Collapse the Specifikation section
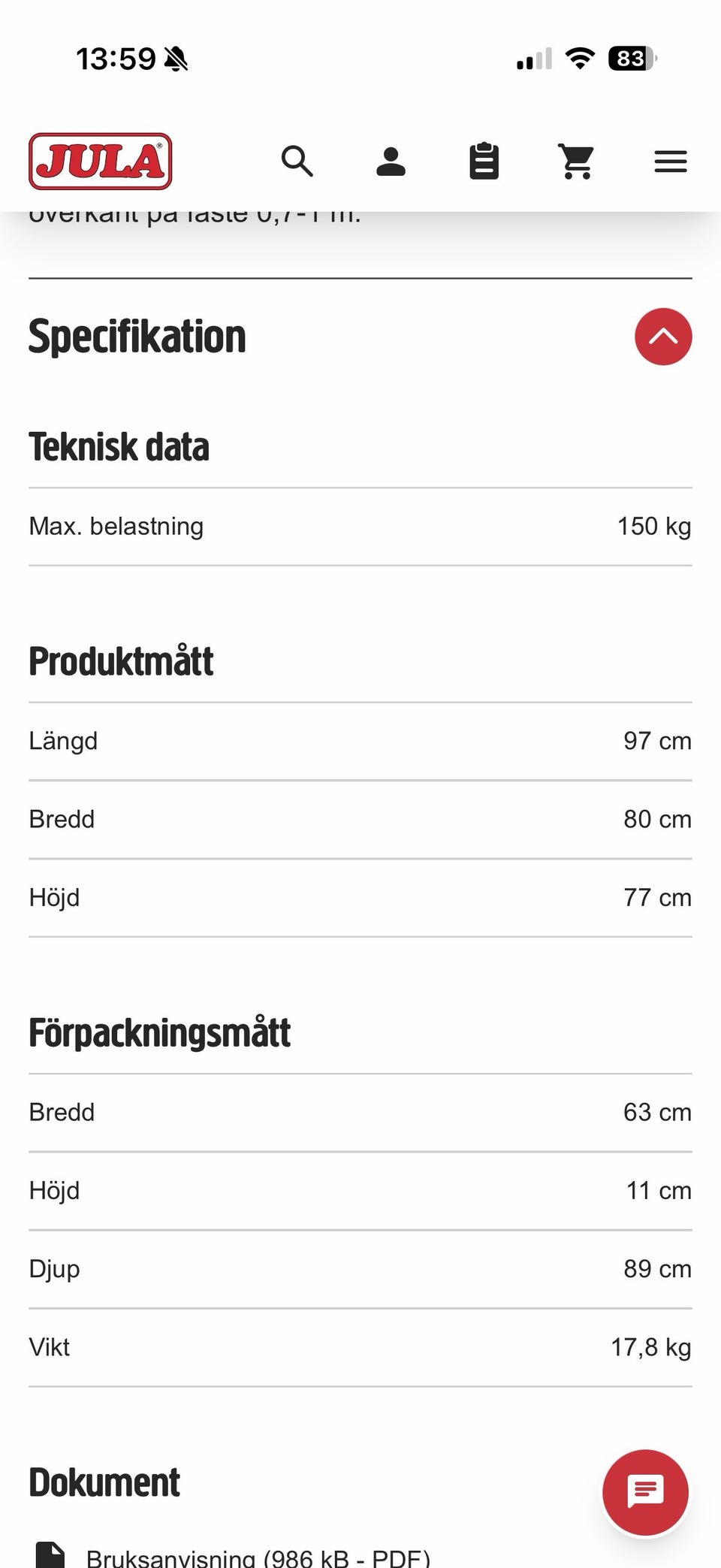The height and width of the screenshot is (1568, 721). tap(662, 337)
